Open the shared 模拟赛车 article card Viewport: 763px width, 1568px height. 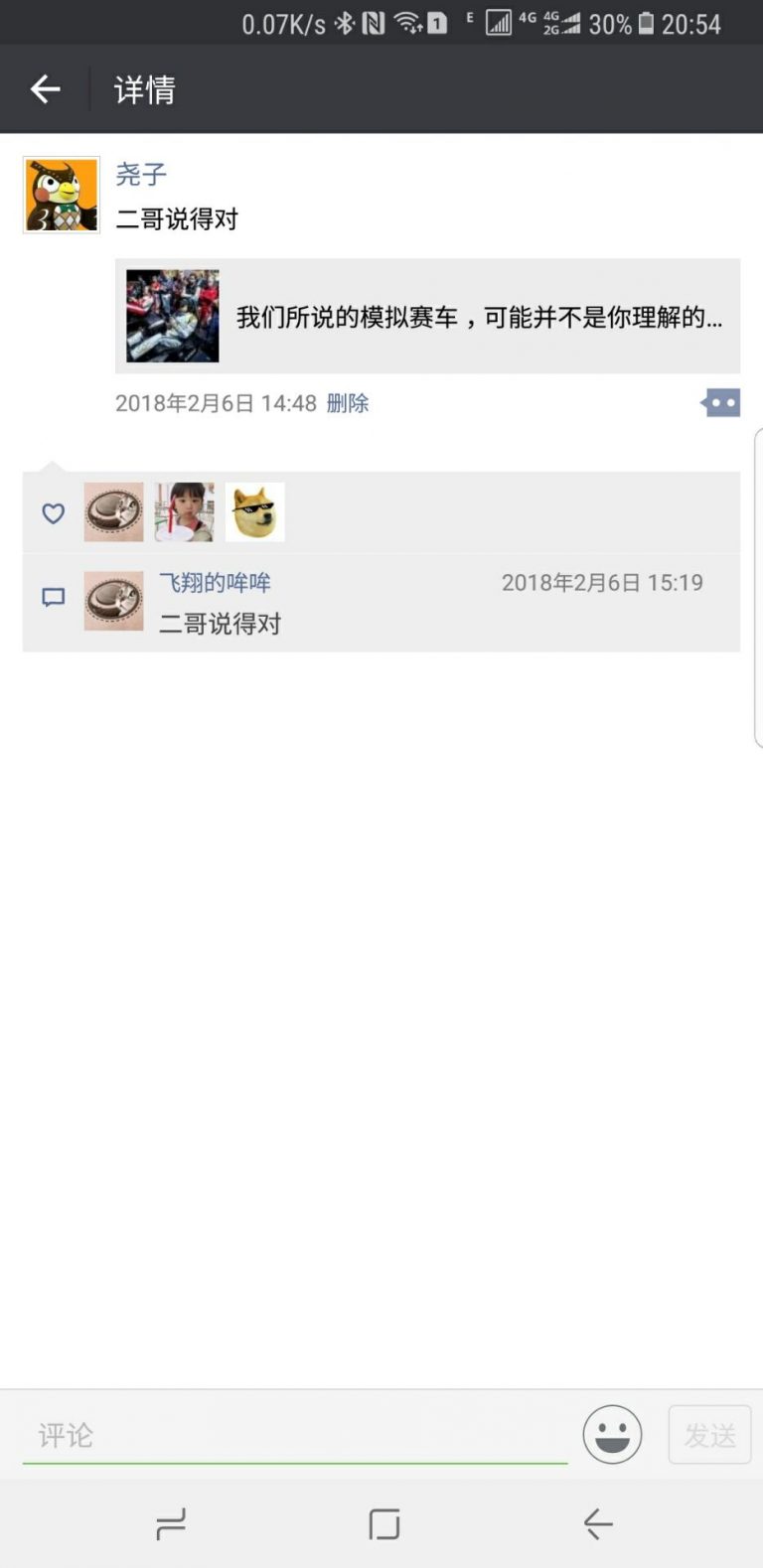tap(427, 316)
